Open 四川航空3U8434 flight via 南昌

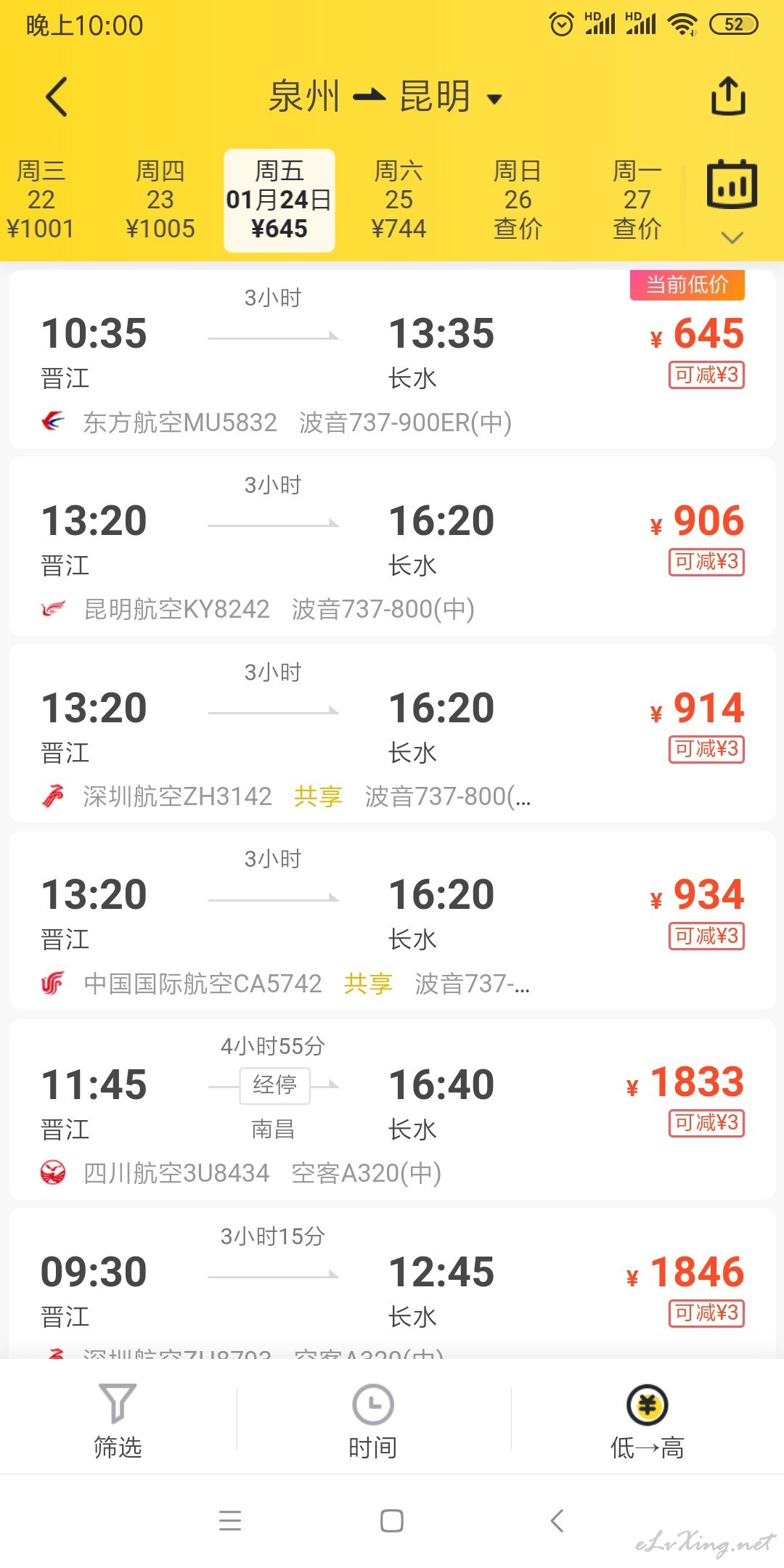[x=392, y=1109]
